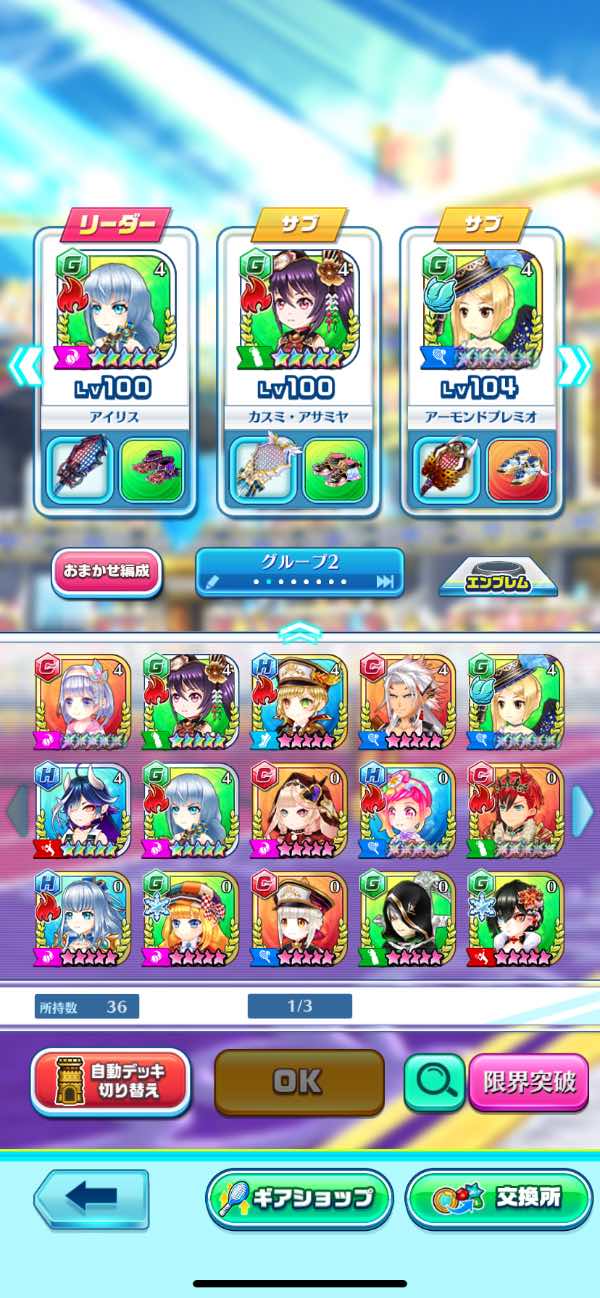Select sub character カスミ・アサミヤ card
Image resolution: width=600 pixels, height=1298 pixels.
298,320
